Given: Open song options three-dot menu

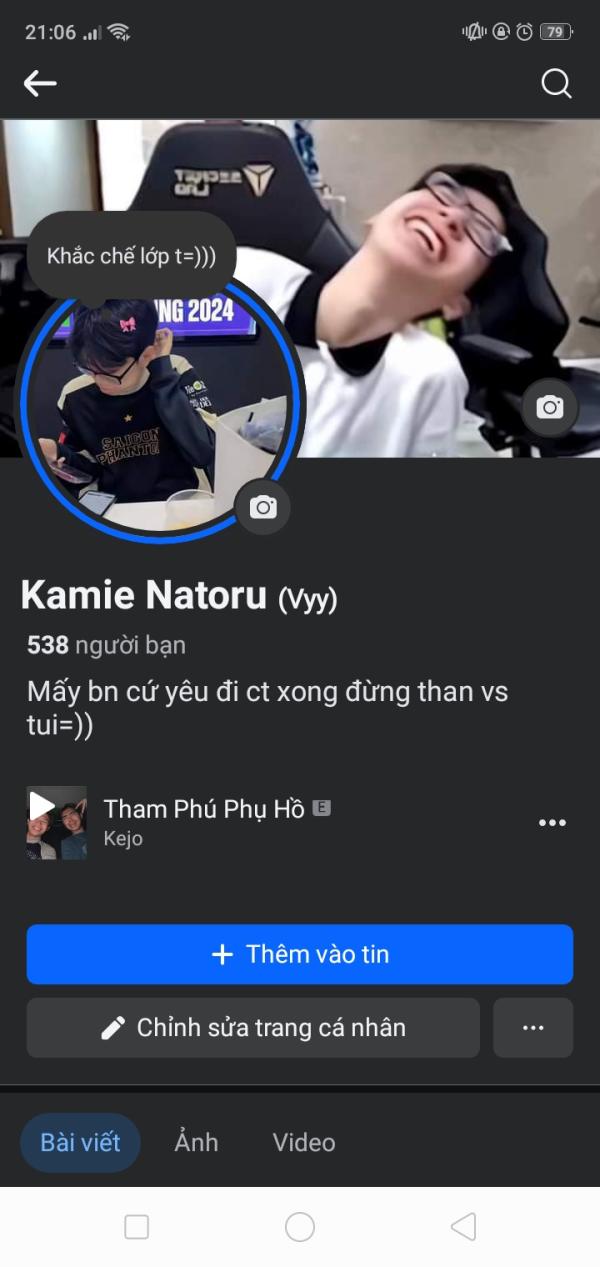Looking at the screenshot, I should click(x=552, y=823).
